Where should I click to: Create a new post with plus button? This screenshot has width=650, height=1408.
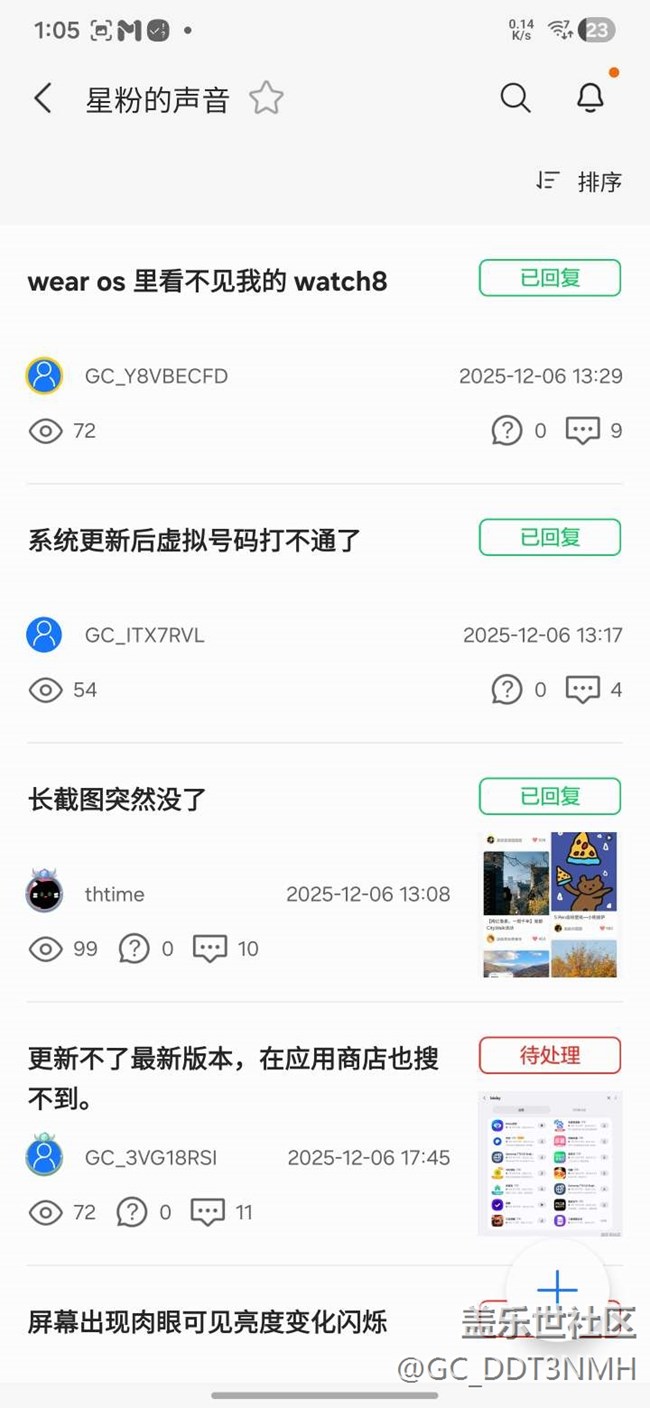(557, 1288)
